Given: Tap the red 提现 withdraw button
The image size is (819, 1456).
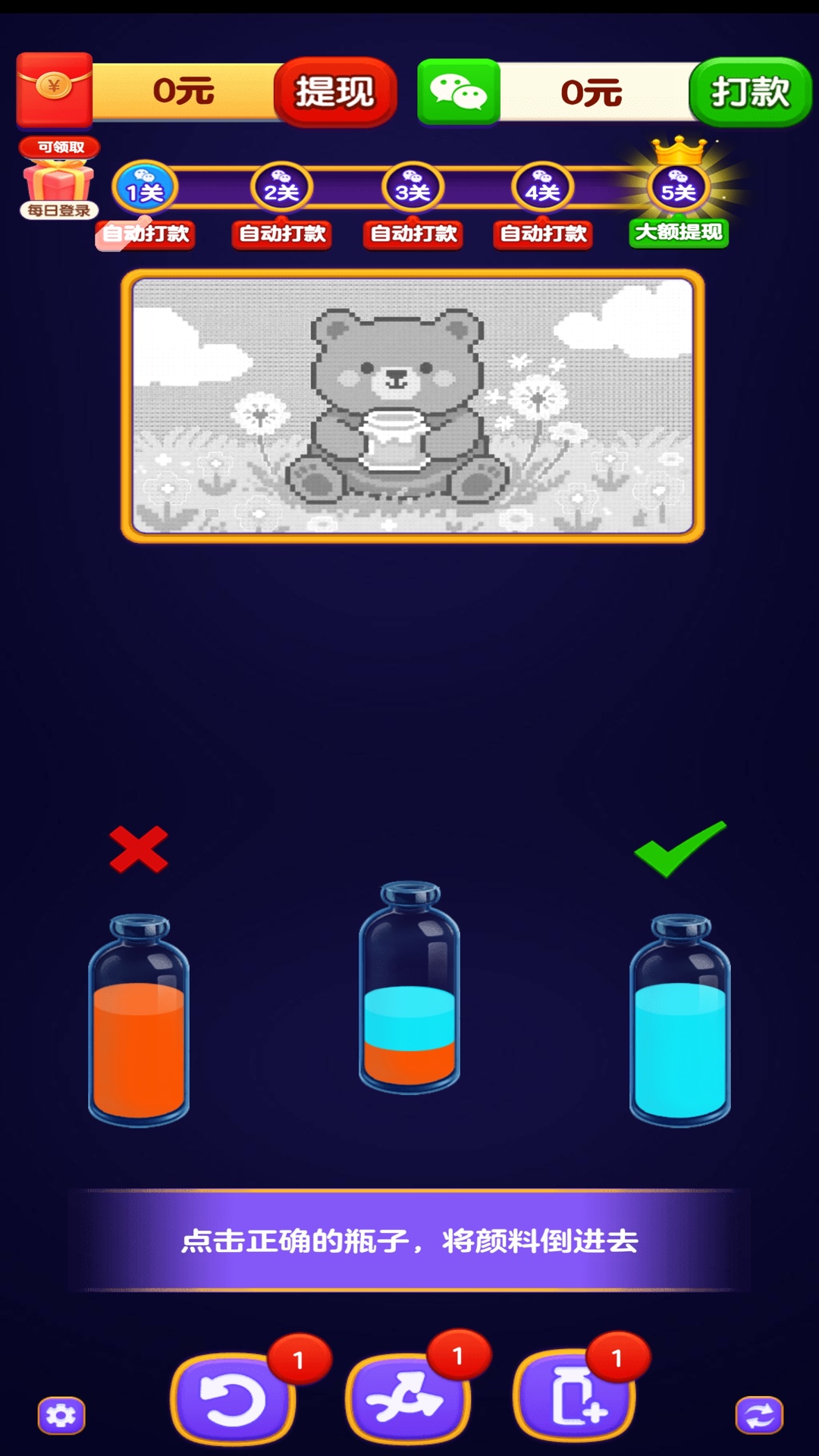Looking at the screenshot, I should pos(335,93).
